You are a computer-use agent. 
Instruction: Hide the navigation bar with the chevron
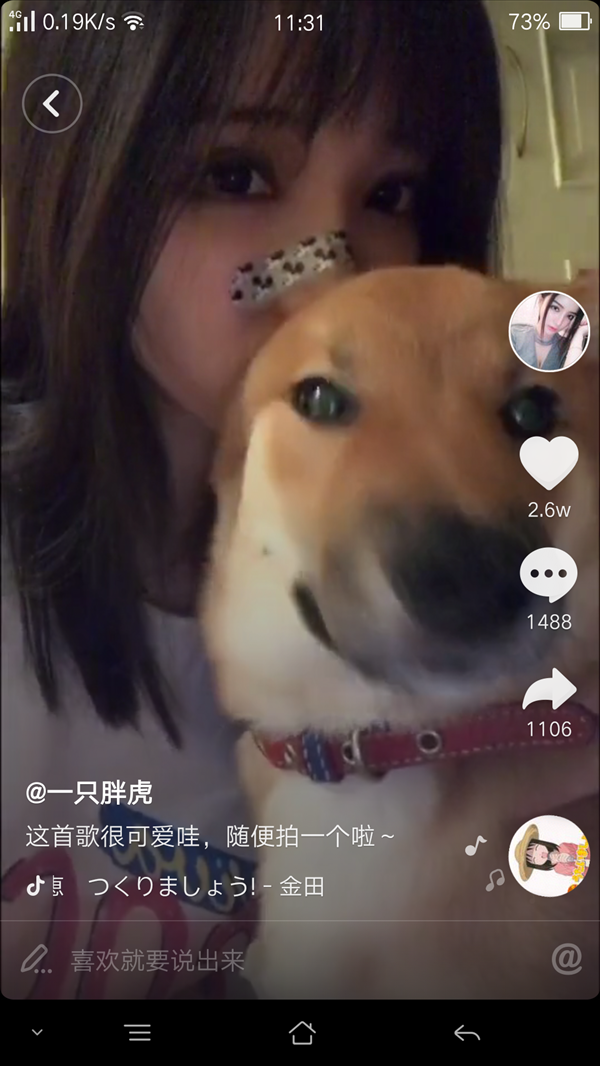[x=37, y=1032]
